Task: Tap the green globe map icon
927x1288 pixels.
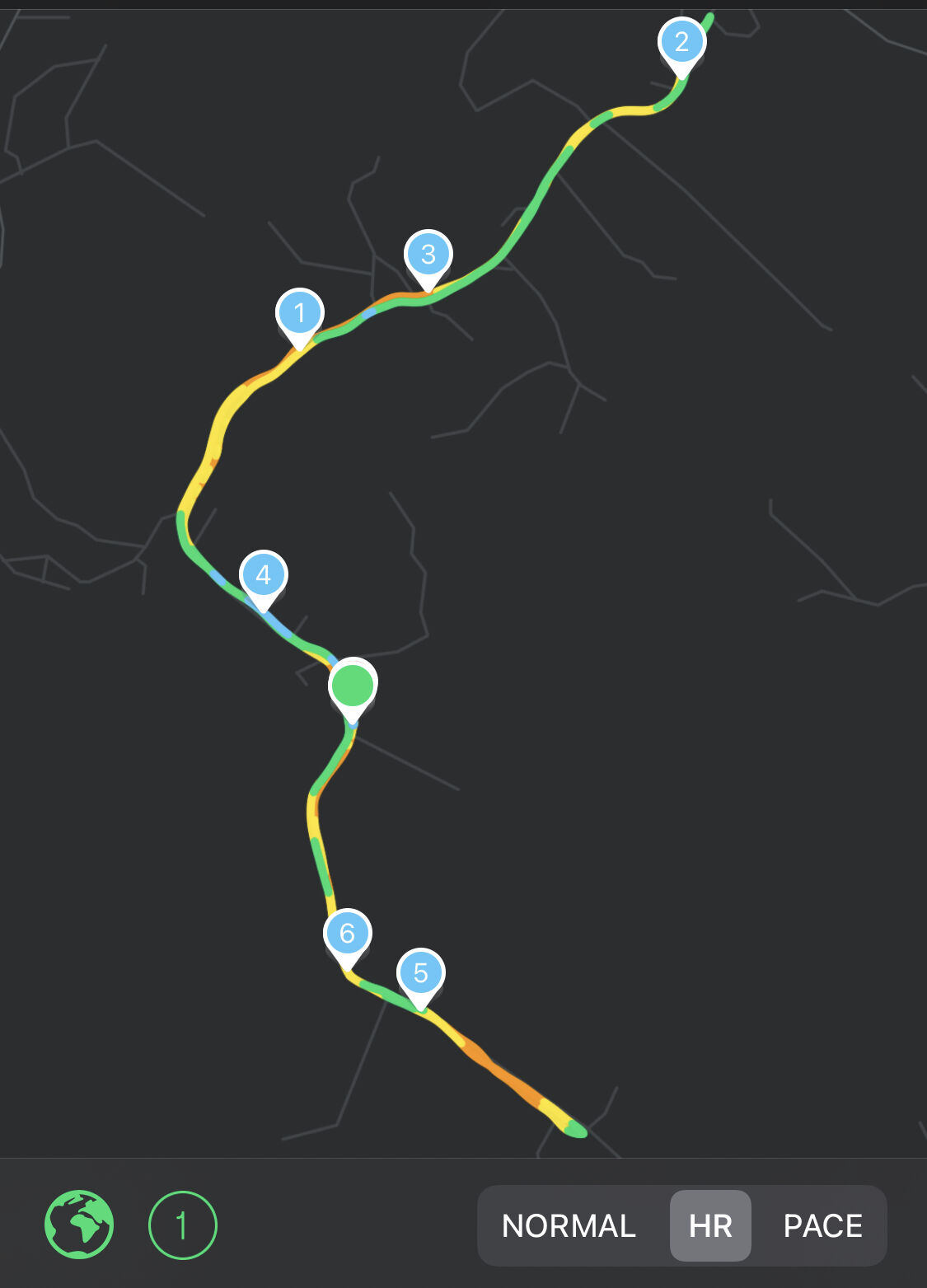Action: click(x=79, y=1225)
